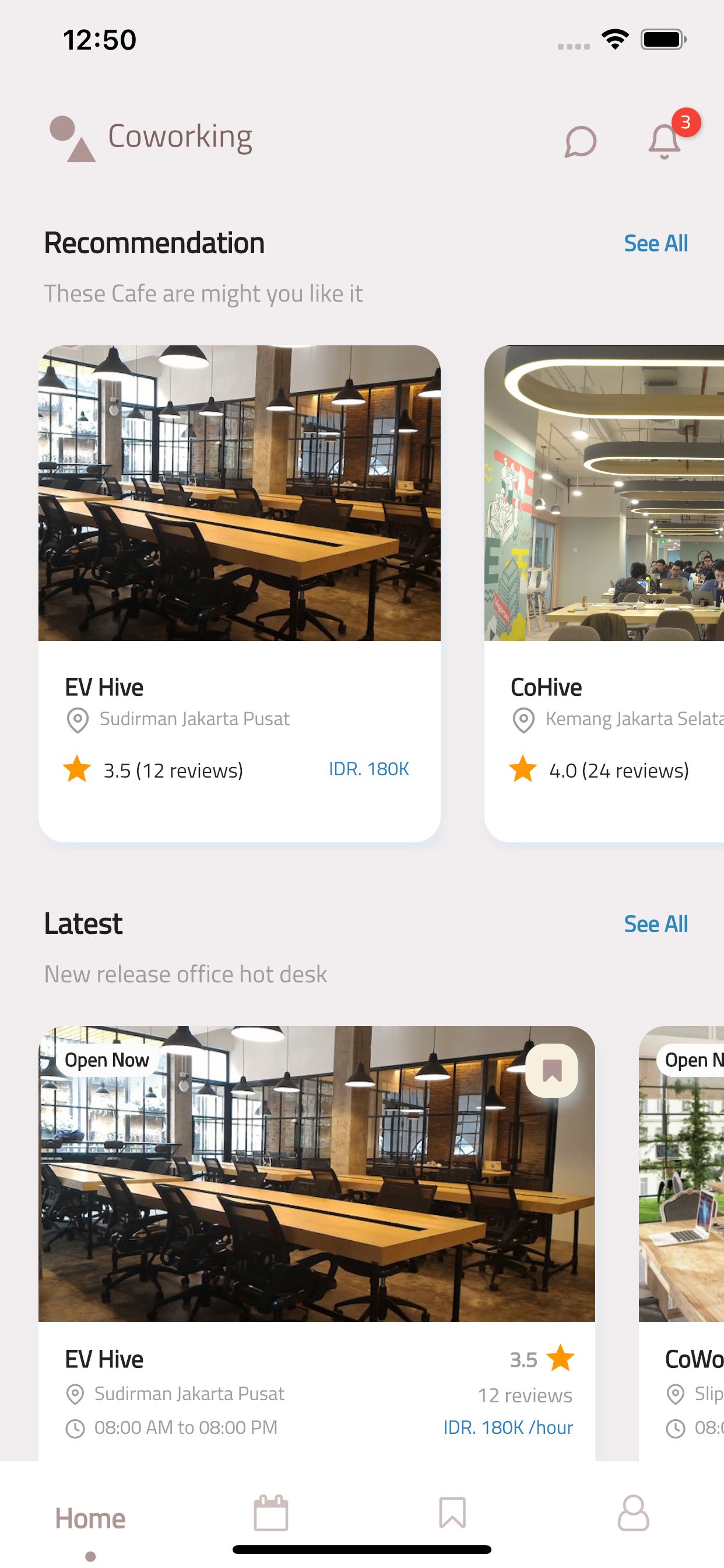Bookmark EV Hive in Latest
724x1568 pixels.
click(551, 1070)
